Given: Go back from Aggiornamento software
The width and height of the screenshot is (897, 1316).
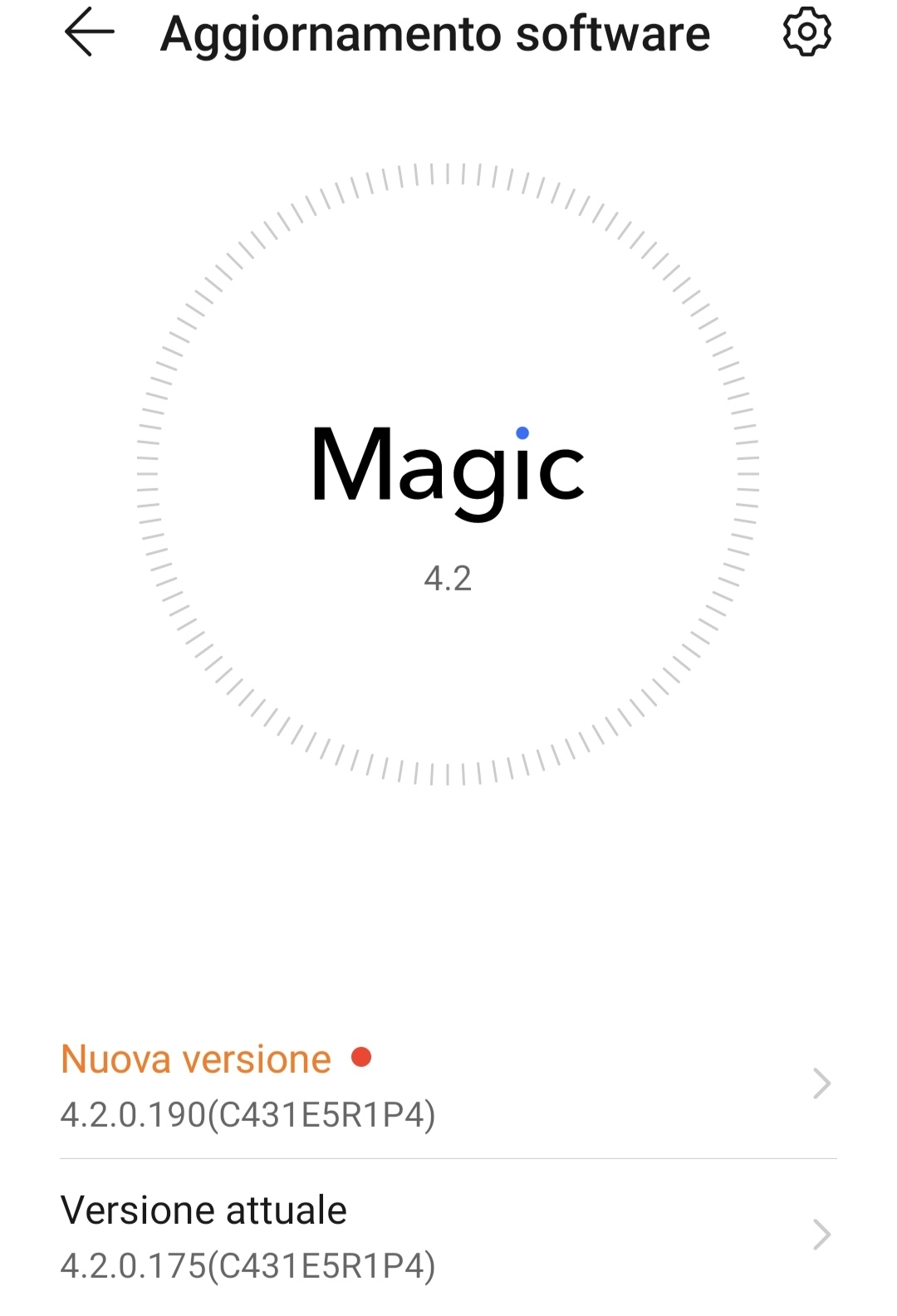Looking at the screenshot, I should point(89,33).
